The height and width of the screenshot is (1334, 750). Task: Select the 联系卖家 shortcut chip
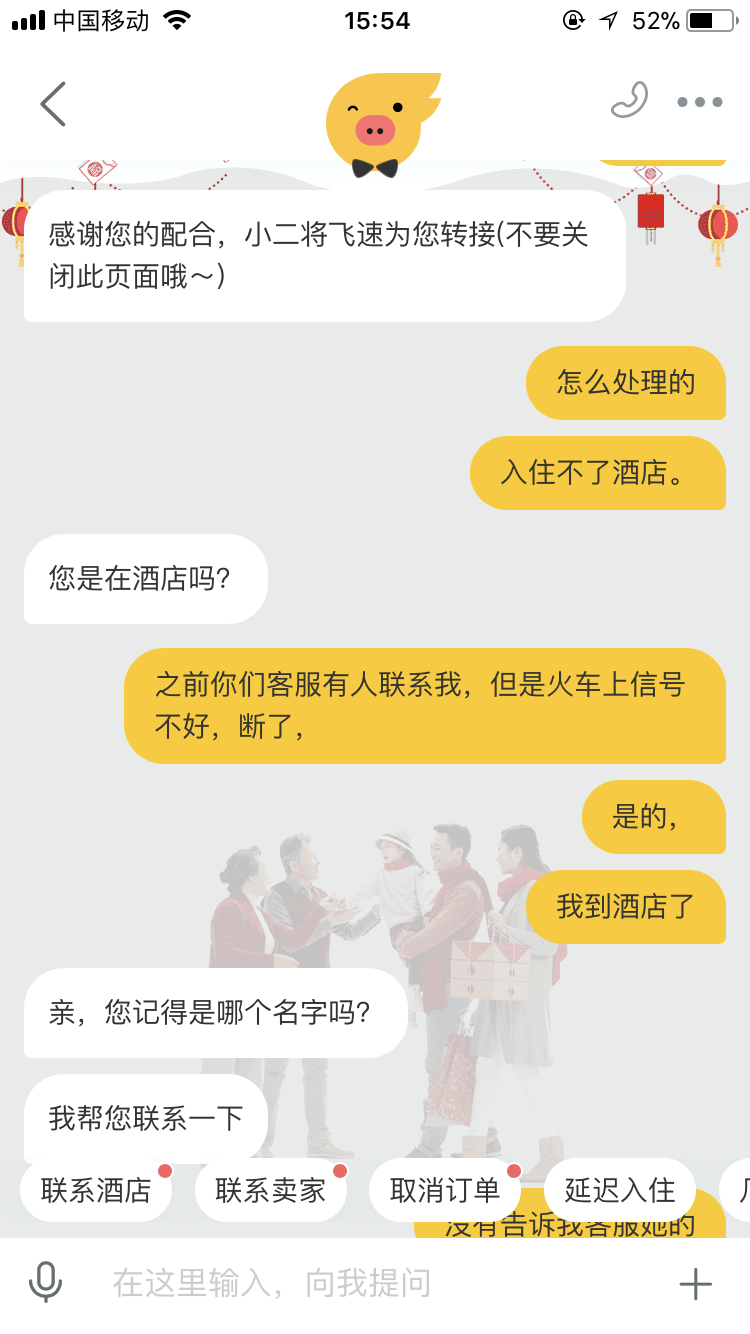[270, 1190]
